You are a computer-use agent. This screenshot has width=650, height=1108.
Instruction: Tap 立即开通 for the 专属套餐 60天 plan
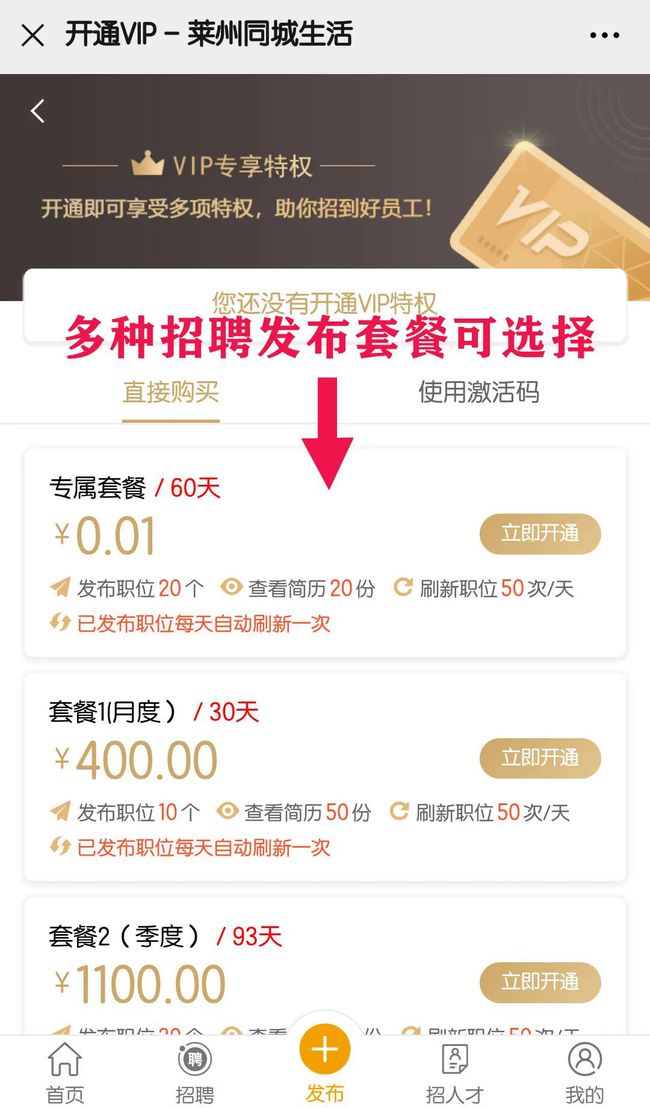[540, 534]
